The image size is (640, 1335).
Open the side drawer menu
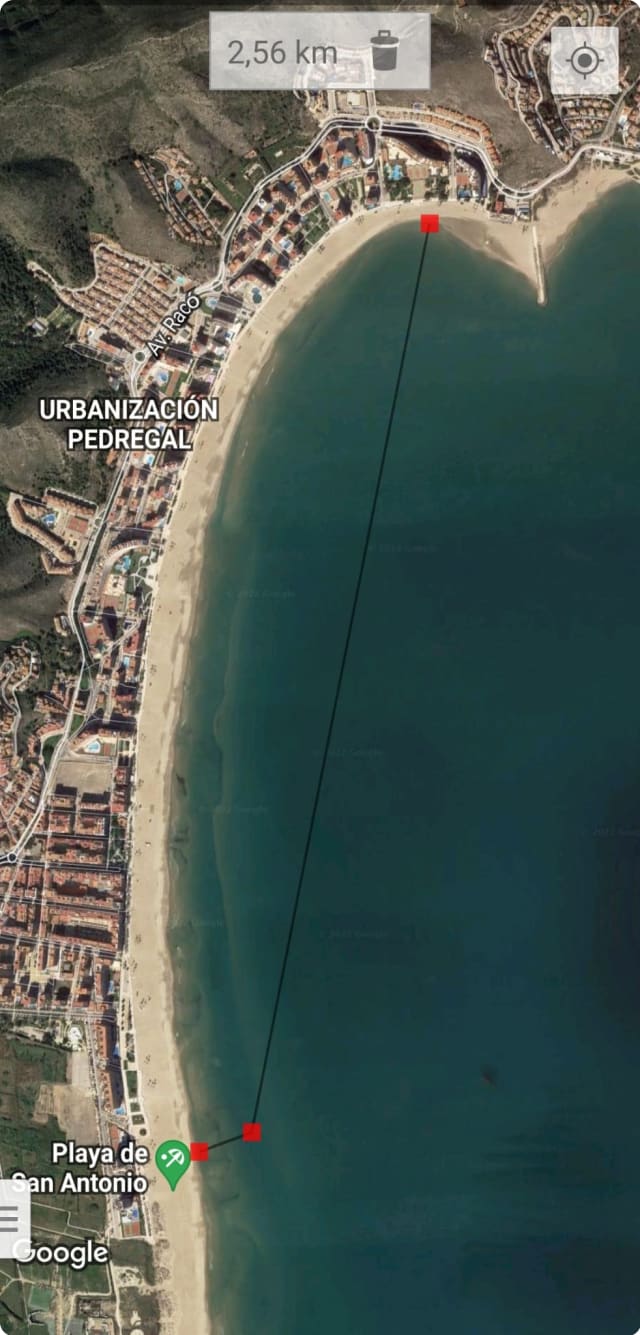[x=10, y=1219]
